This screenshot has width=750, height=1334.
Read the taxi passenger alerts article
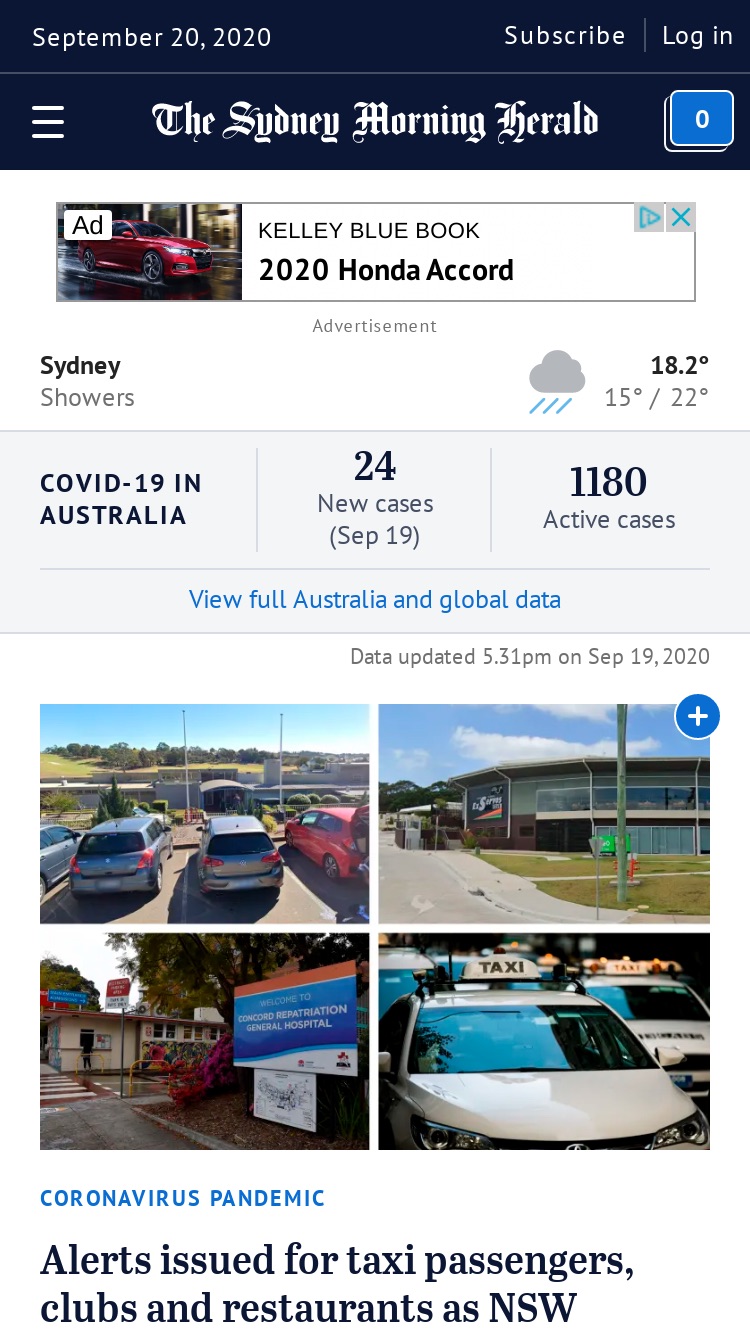tap(338, 1284)
